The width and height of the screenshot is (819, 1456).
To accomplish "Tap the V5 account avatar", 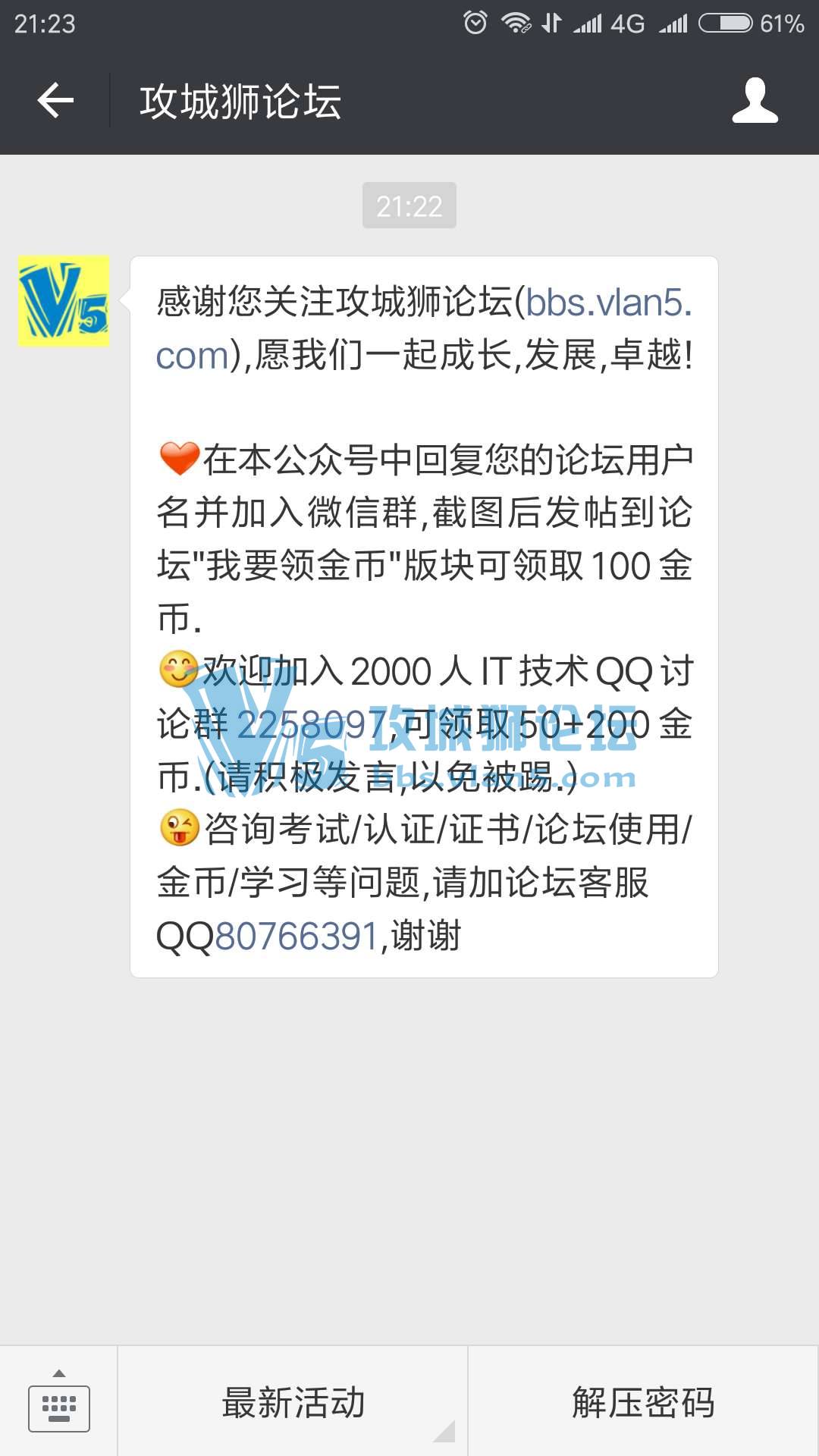I will click(x=64, y=301).
